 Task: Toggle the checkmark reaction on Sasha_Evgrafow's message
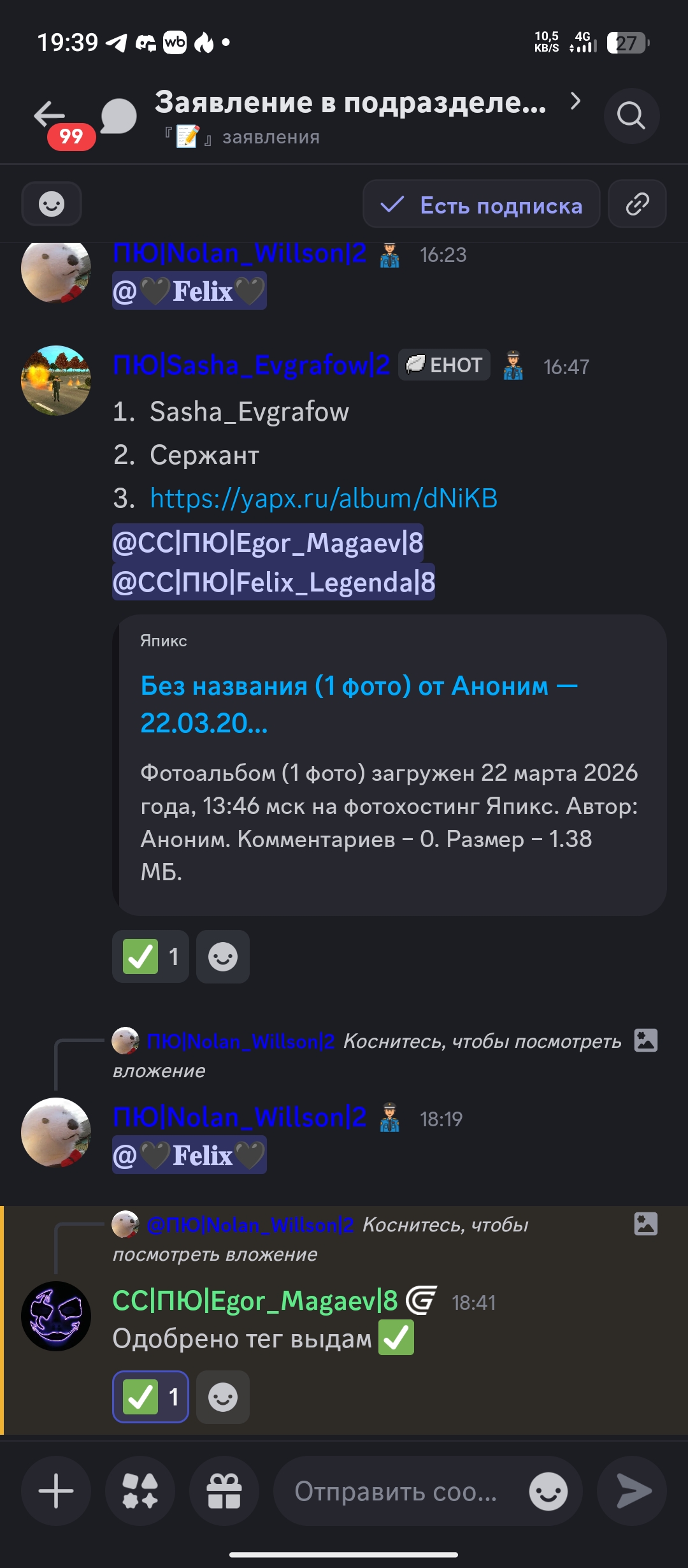coord(150,956)
